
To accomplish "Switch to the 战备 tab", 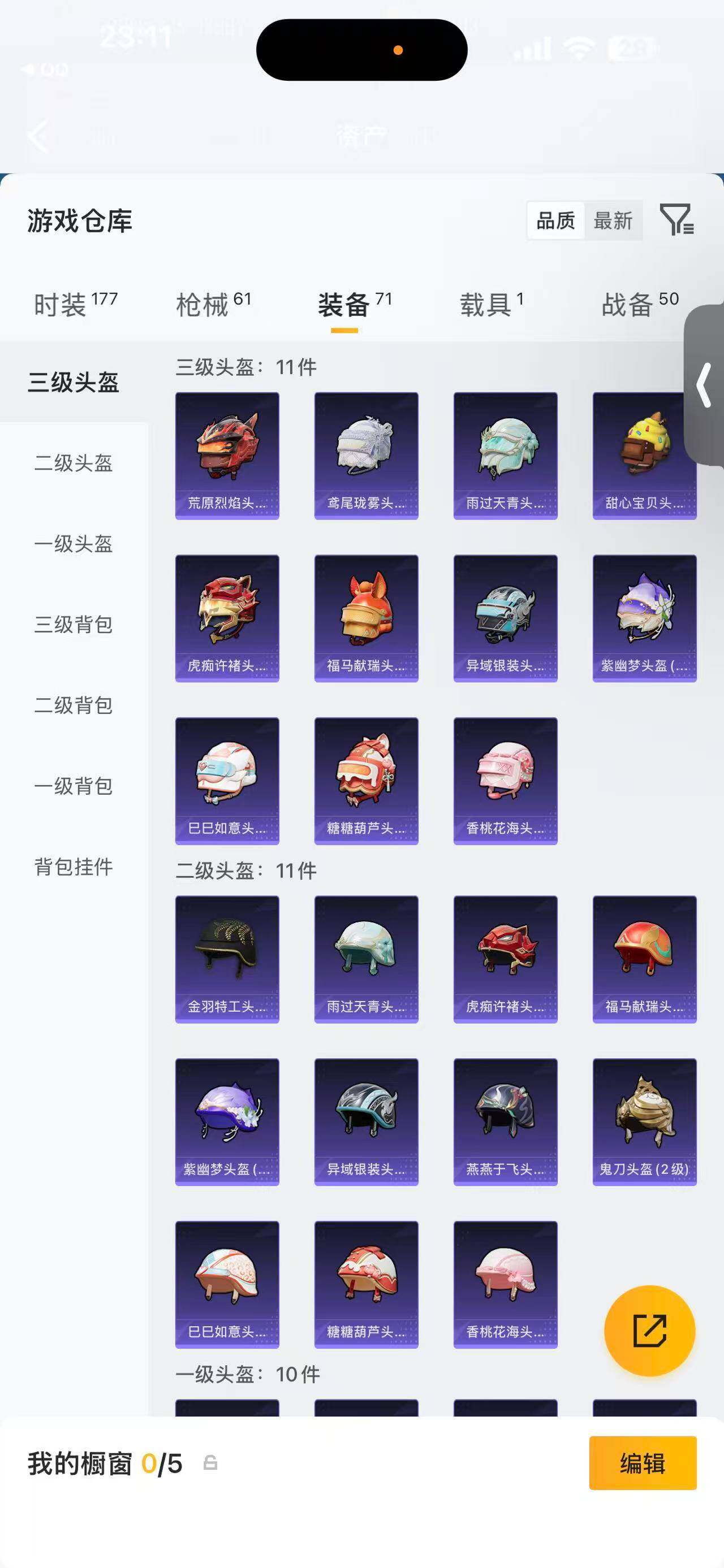I will coord(639,304).
